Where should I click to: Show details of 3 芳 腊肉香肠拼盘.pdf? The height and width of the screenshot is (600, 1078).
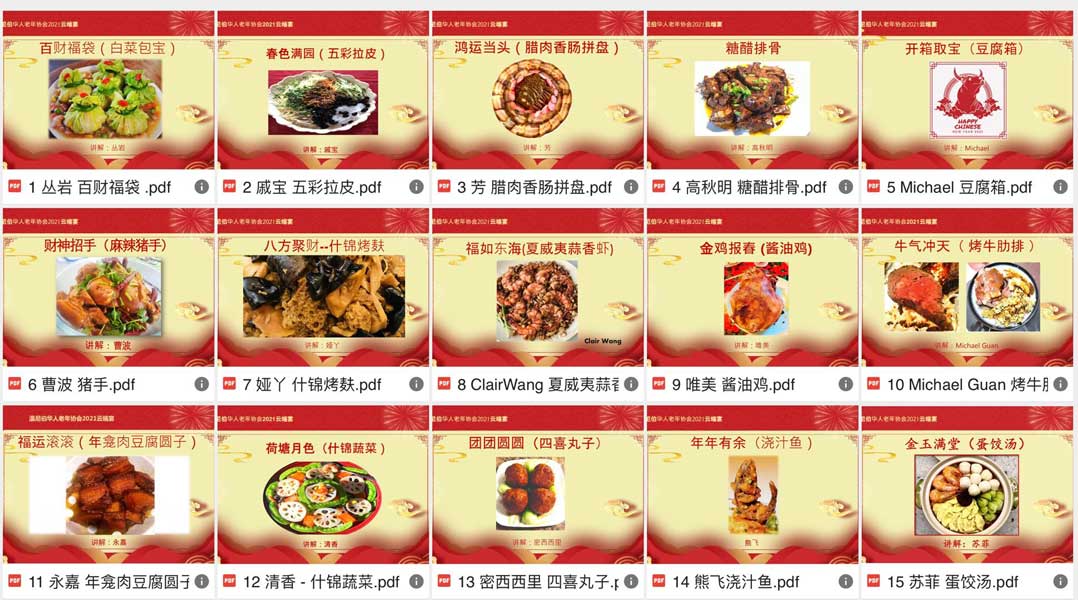coord(631,187)
